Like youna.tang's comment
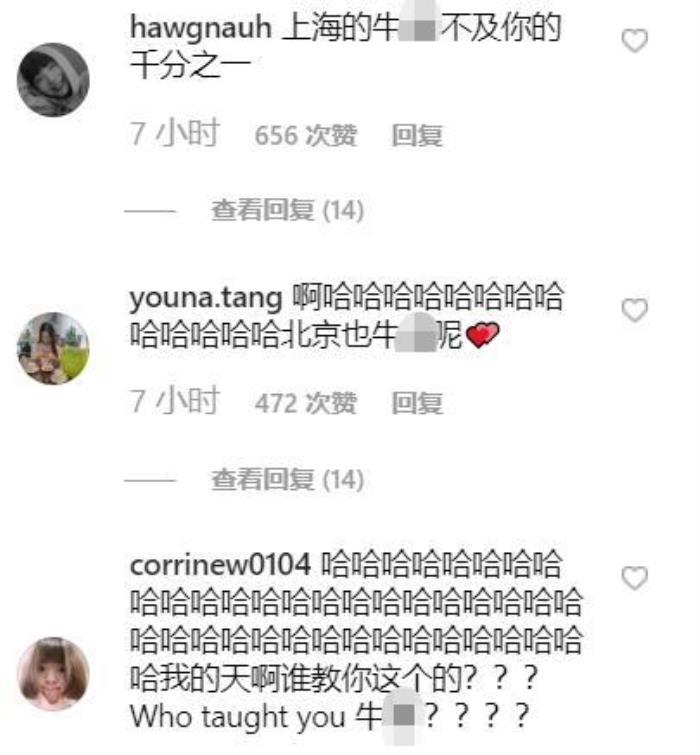 pos(635,310)
